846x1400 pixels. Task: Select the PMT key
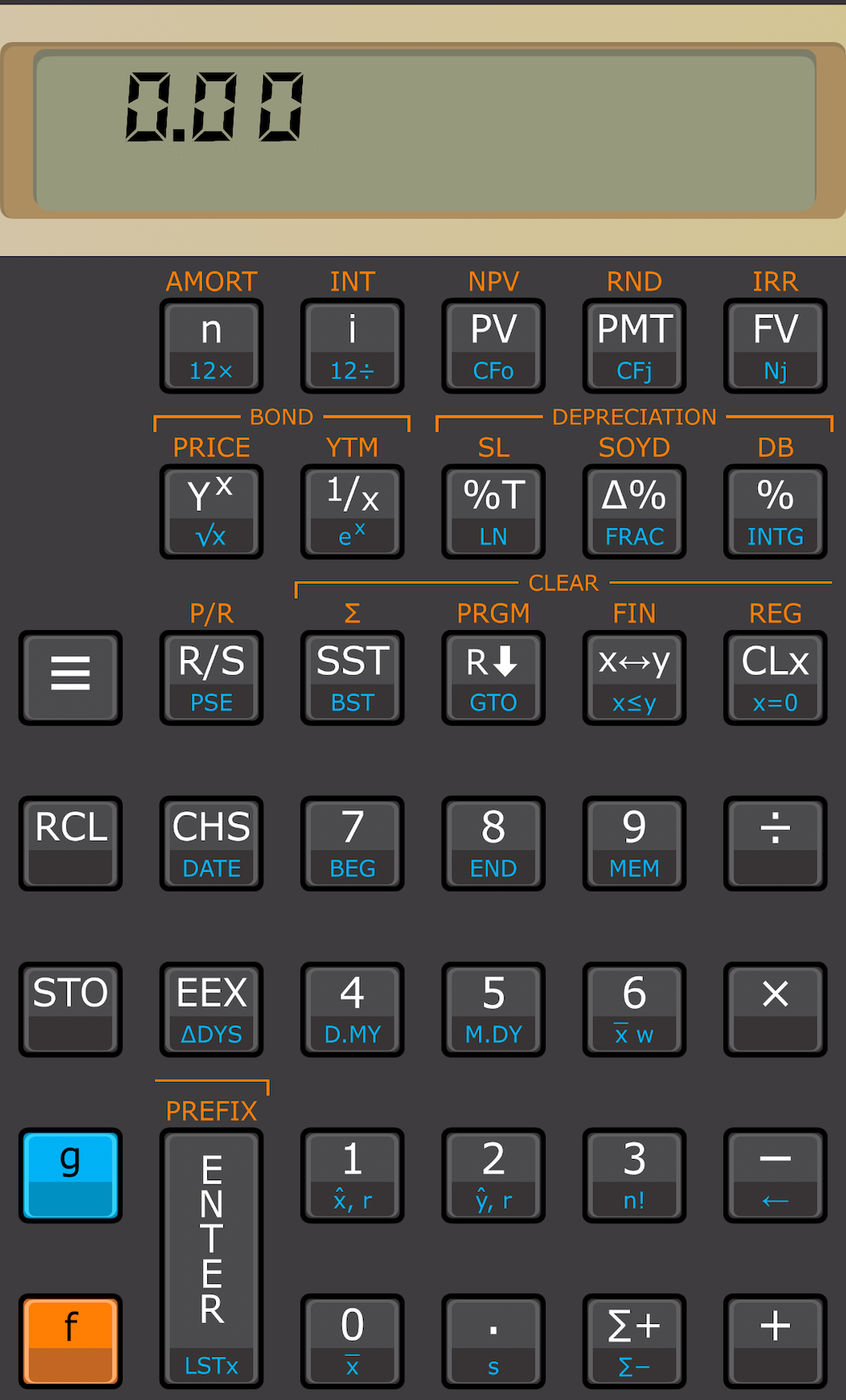pyautogui.click(x=634, y=345)
